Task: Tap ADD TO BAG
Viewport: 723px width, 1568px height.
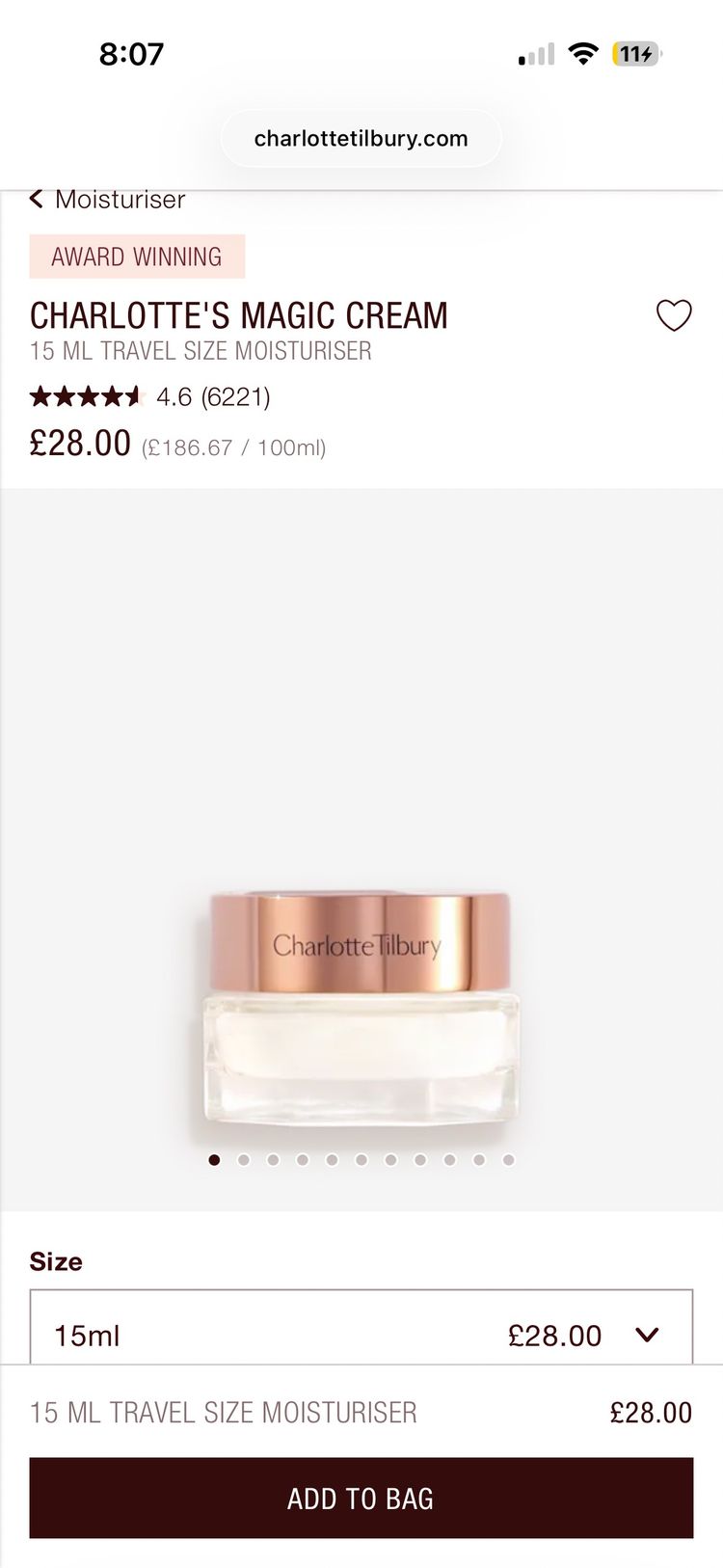Action: click(361, 1498)
